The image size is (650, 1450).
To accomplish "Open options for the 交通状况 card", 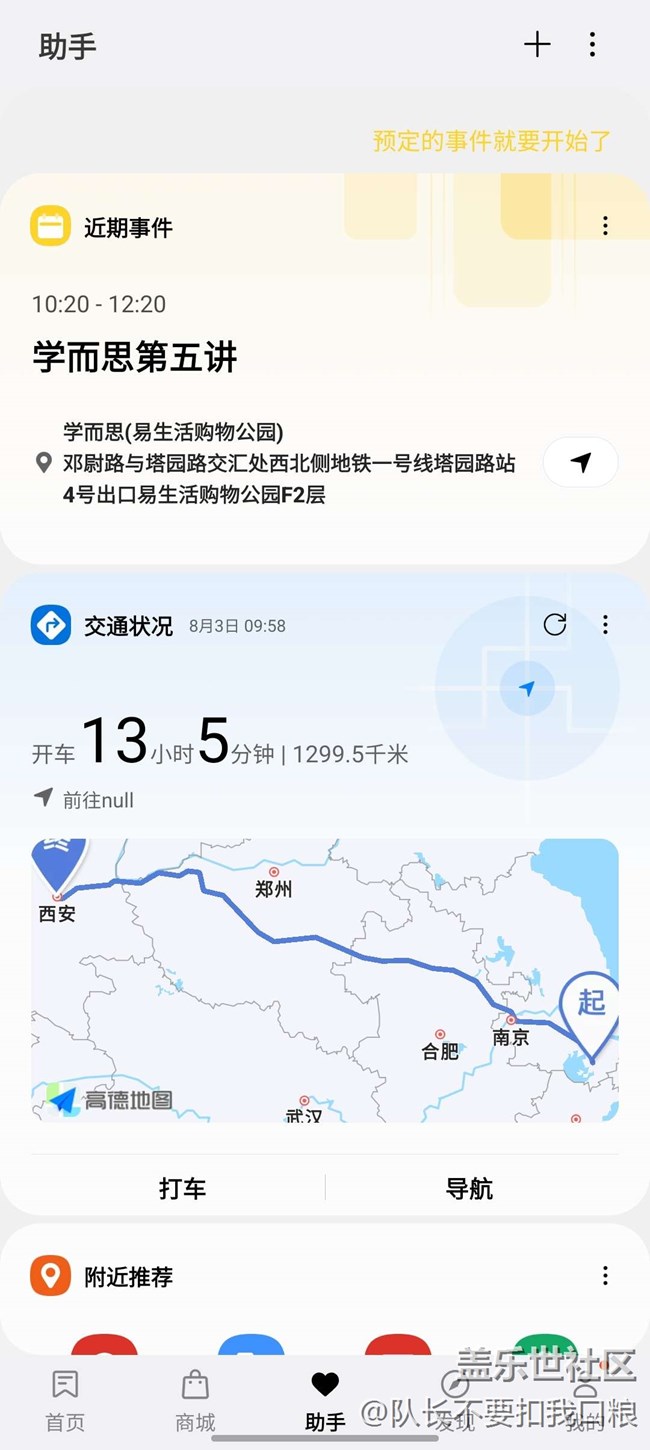I will coord(605,625).
